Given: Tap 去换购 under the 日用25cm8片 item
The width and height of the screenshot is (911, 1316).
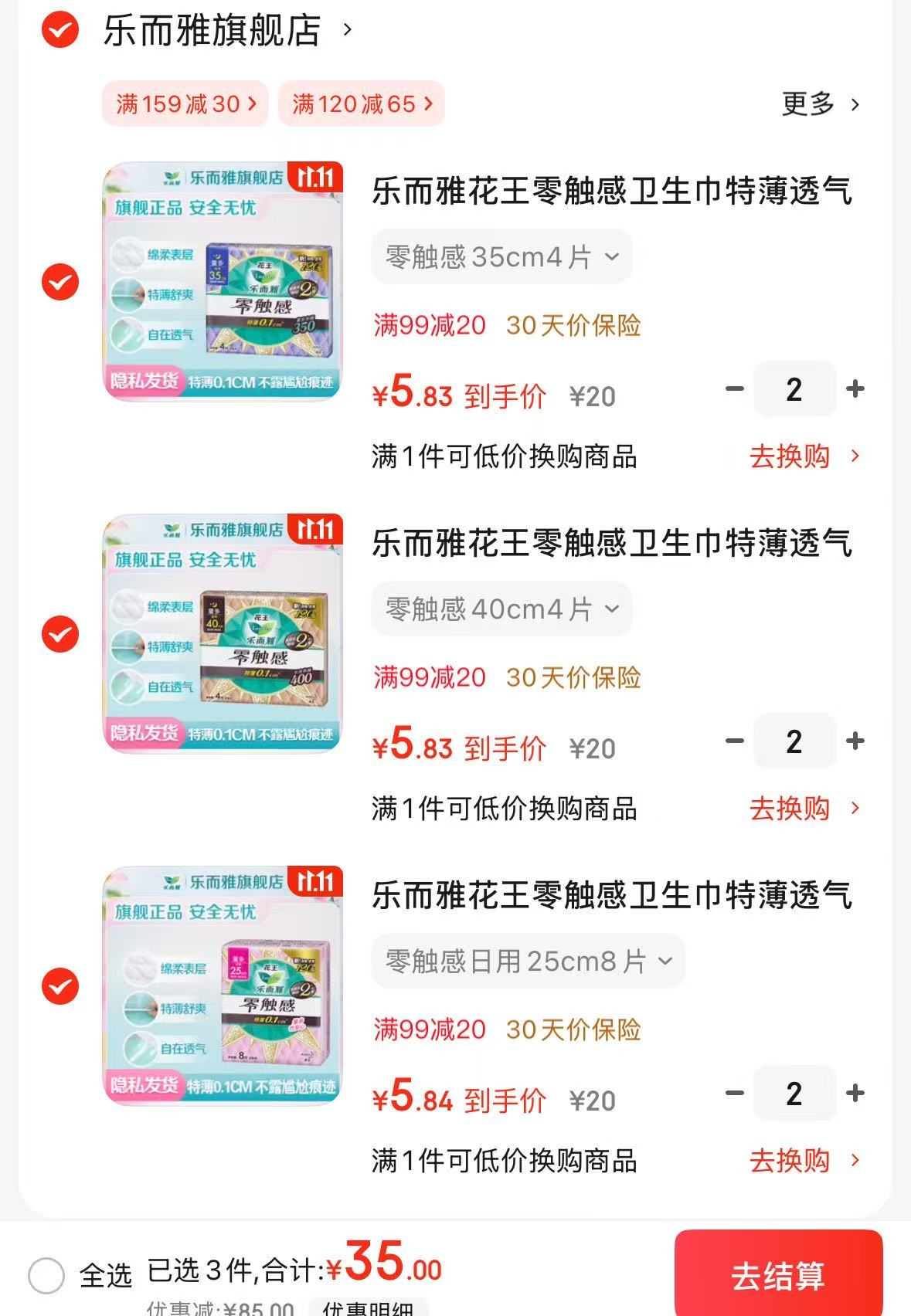Looking at the screenshot, I should 805,1161.
